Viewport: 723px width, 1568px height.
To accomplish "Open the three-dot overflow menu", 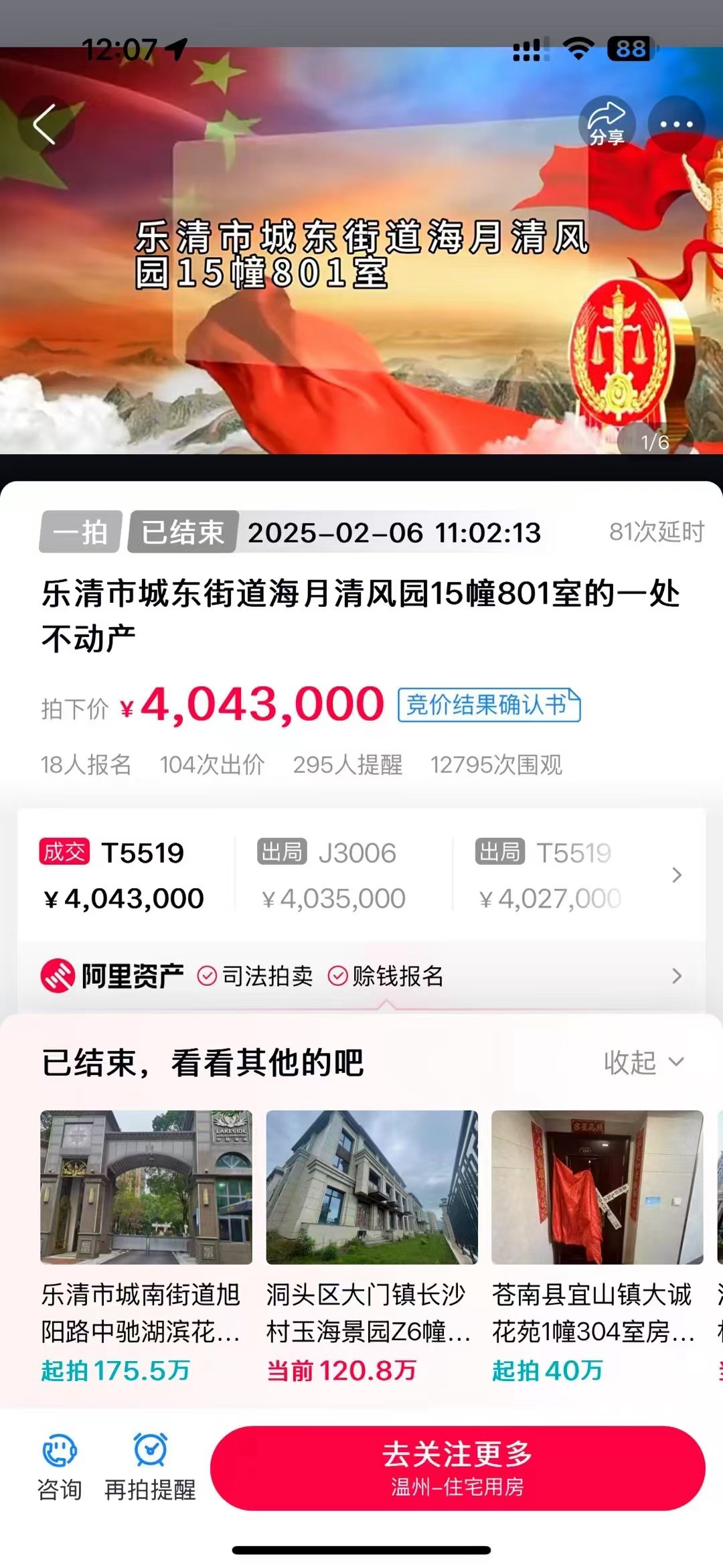I will click(676, 125).
